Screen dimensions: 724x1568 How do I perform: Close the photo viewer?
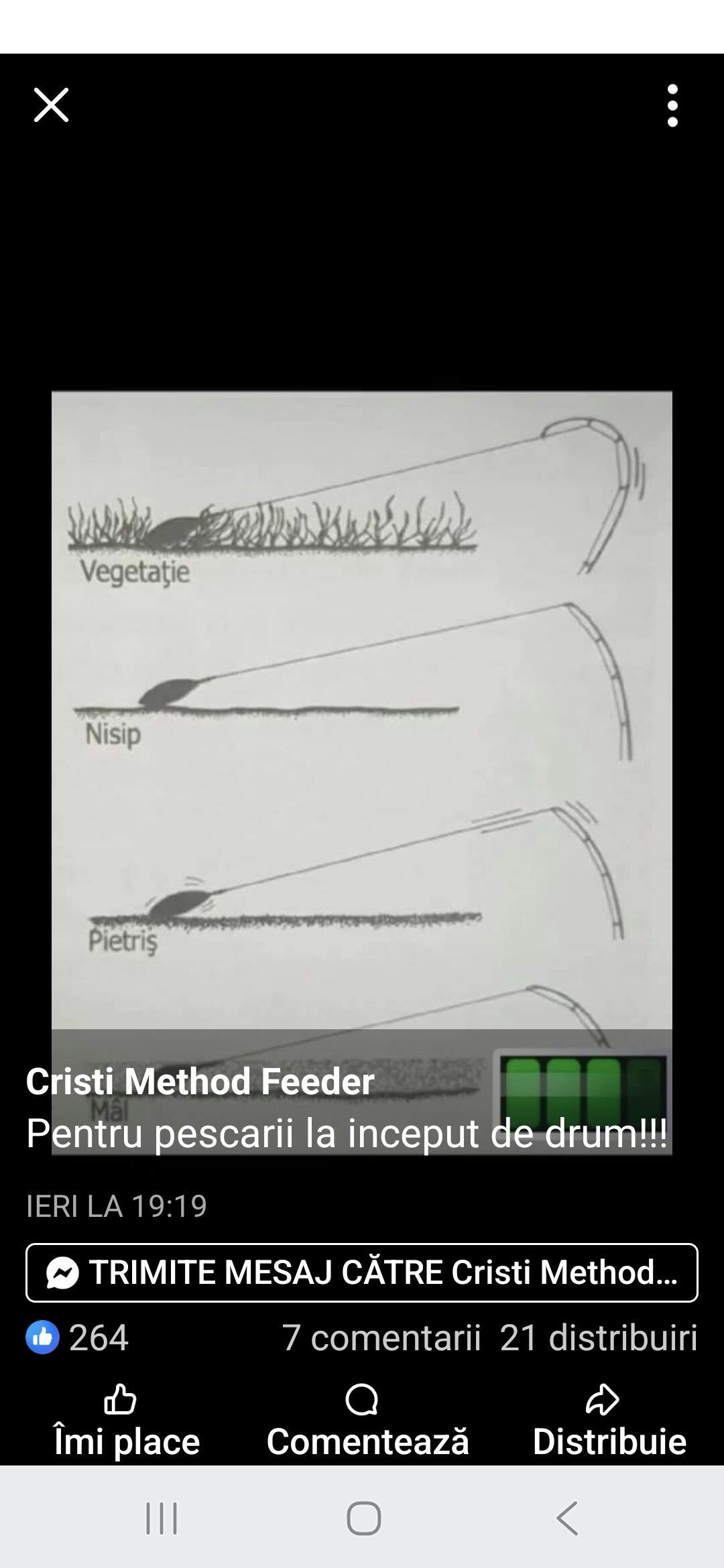click(x=51, y=105)
